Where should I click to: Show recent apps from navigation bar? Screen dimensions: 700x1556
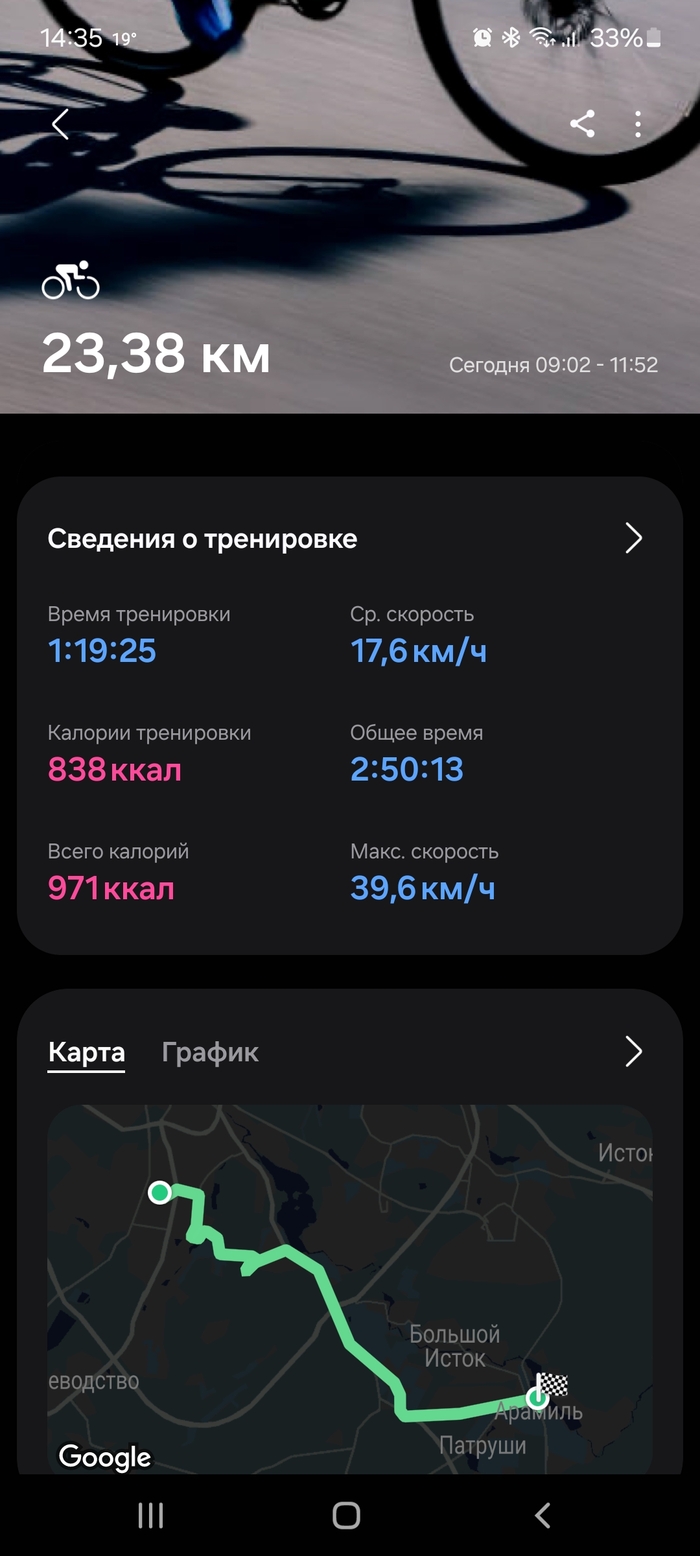click(151, 1515)
